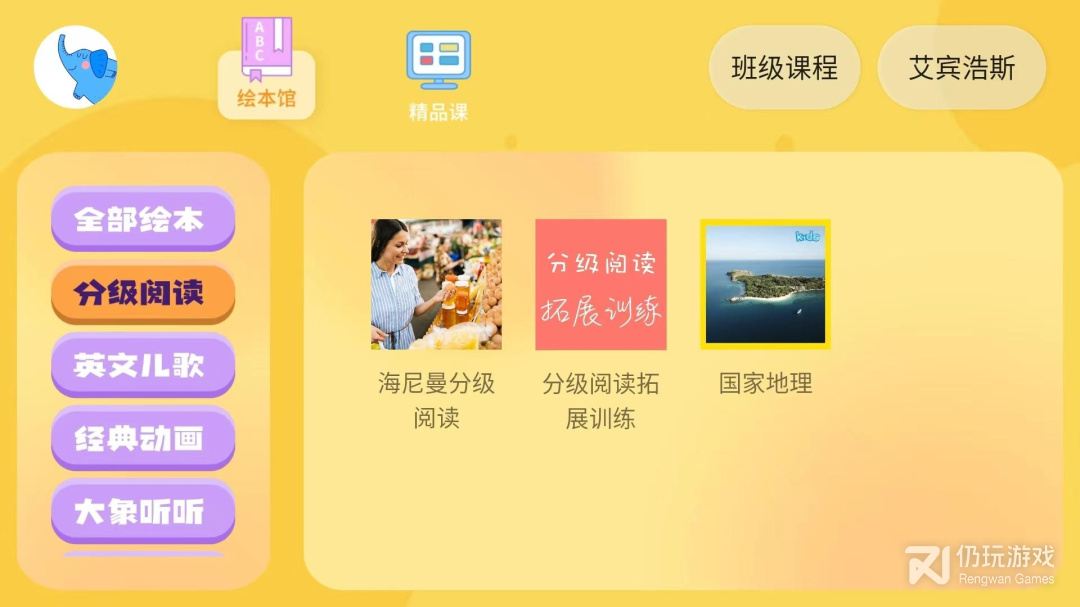Select the 分级阅读 category
The width and height of the screenshot is (1080, 607).
pos(143,292)
